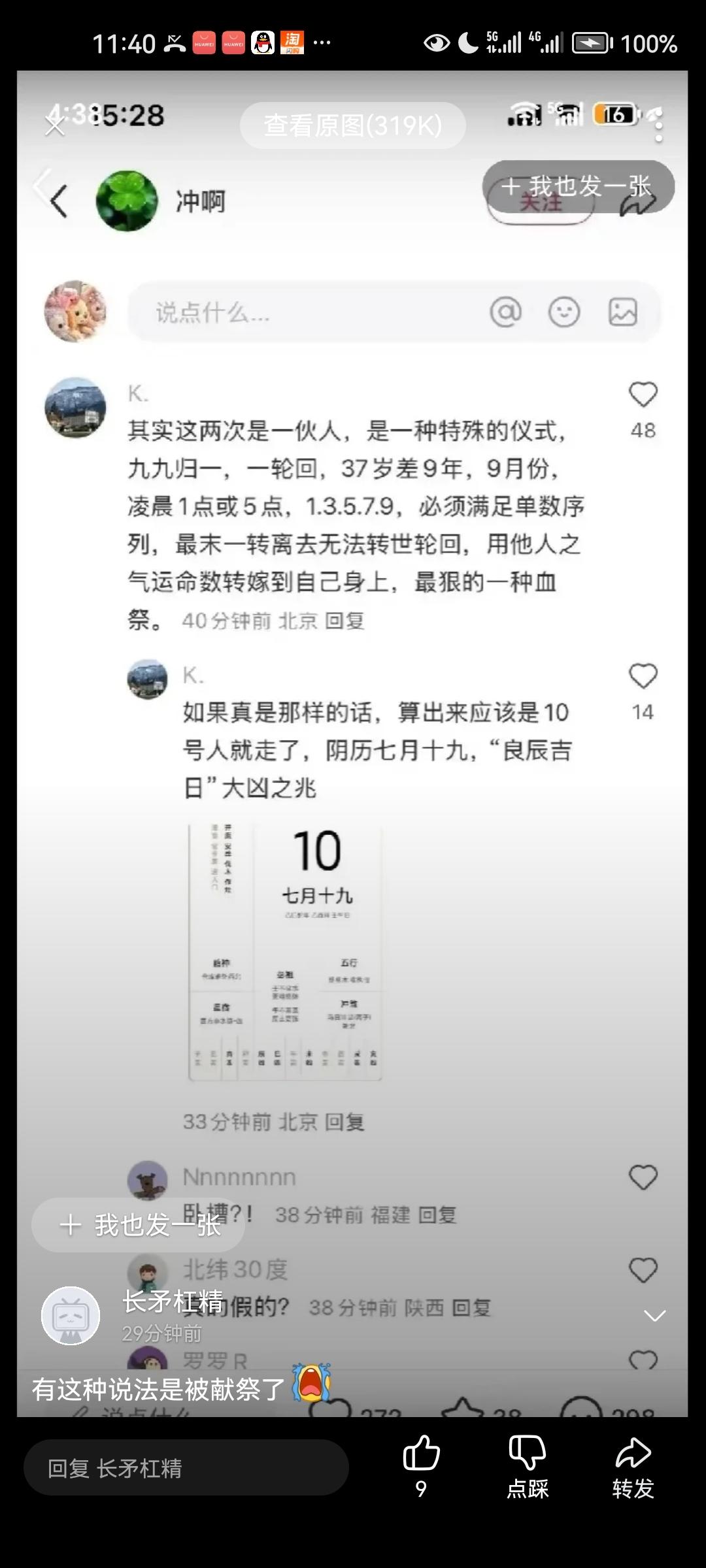Open 长矛杠精's profile avatar
This screenshot has height=1568, width=706.
pyautogui.click(x=71, y=1315)
